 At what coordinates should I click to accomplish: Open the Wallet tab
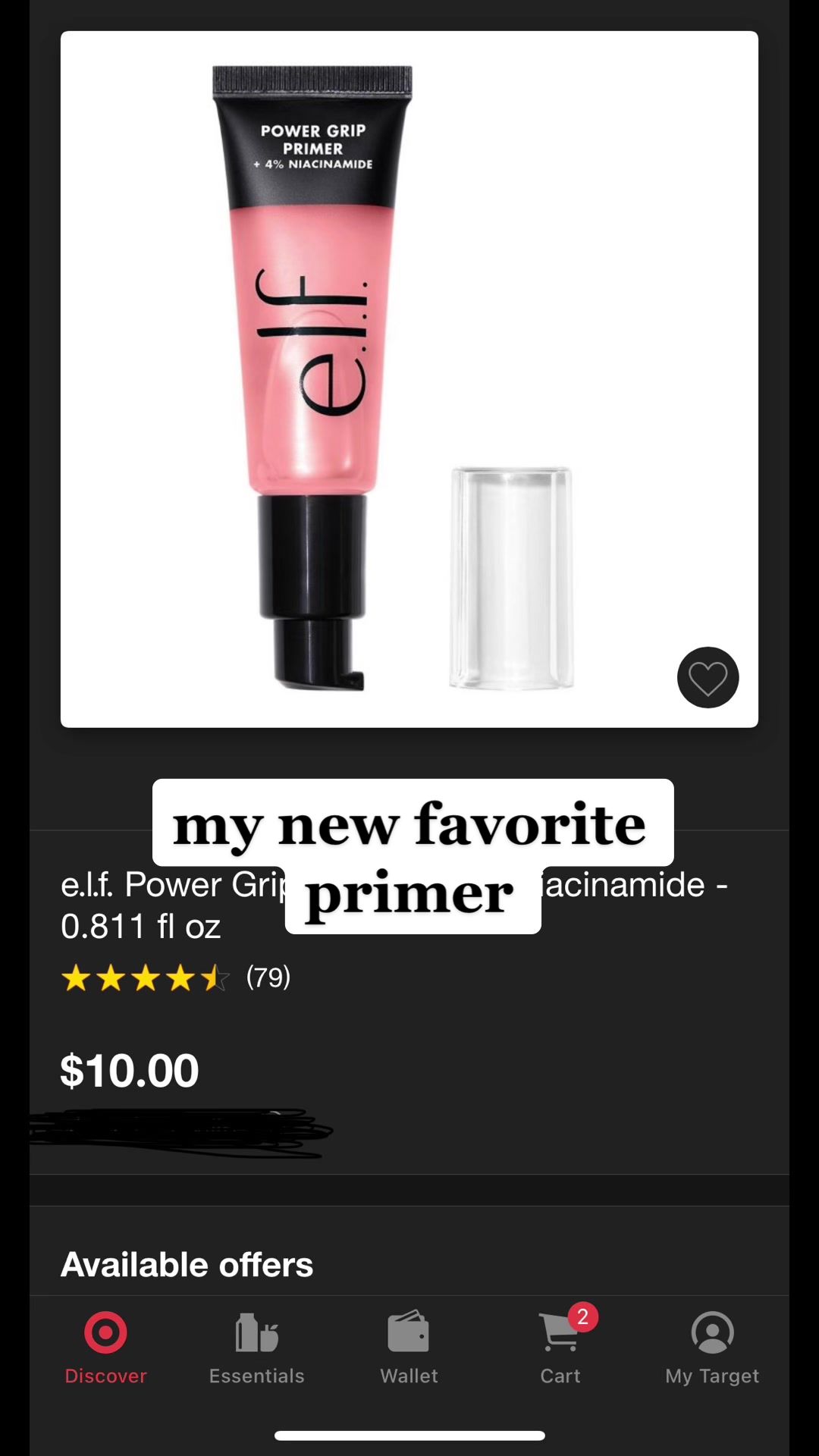[409, 1348]
